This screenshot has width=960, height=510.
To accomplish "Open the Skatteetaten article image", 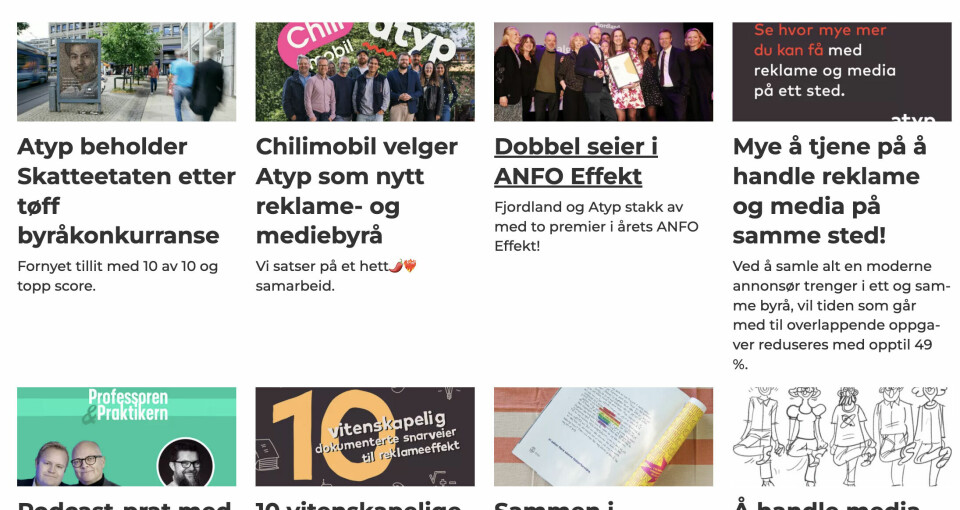I will tap(127, 72).
